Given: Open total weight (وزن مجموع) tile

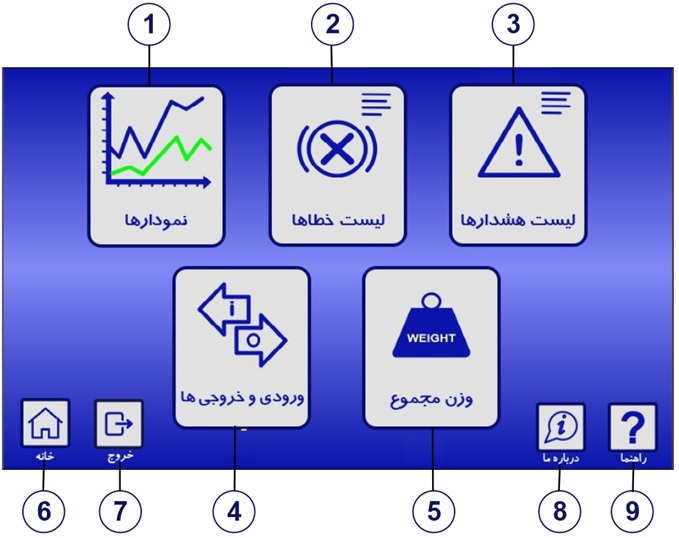Looking at the screenshot, I should [431, 347].
